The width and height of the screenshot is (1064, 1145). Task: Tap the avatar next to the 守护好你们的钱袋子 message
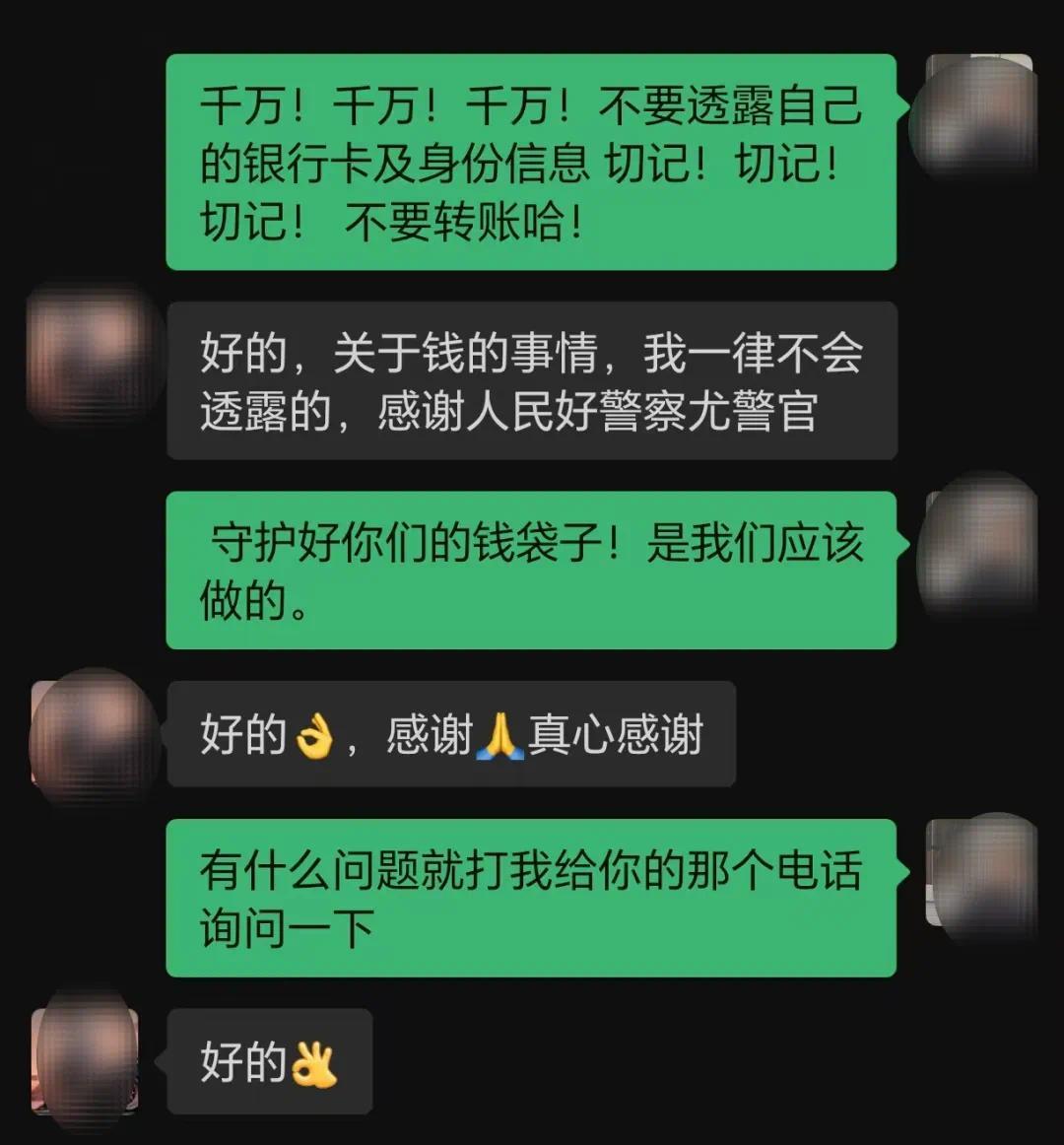point(978,548)
